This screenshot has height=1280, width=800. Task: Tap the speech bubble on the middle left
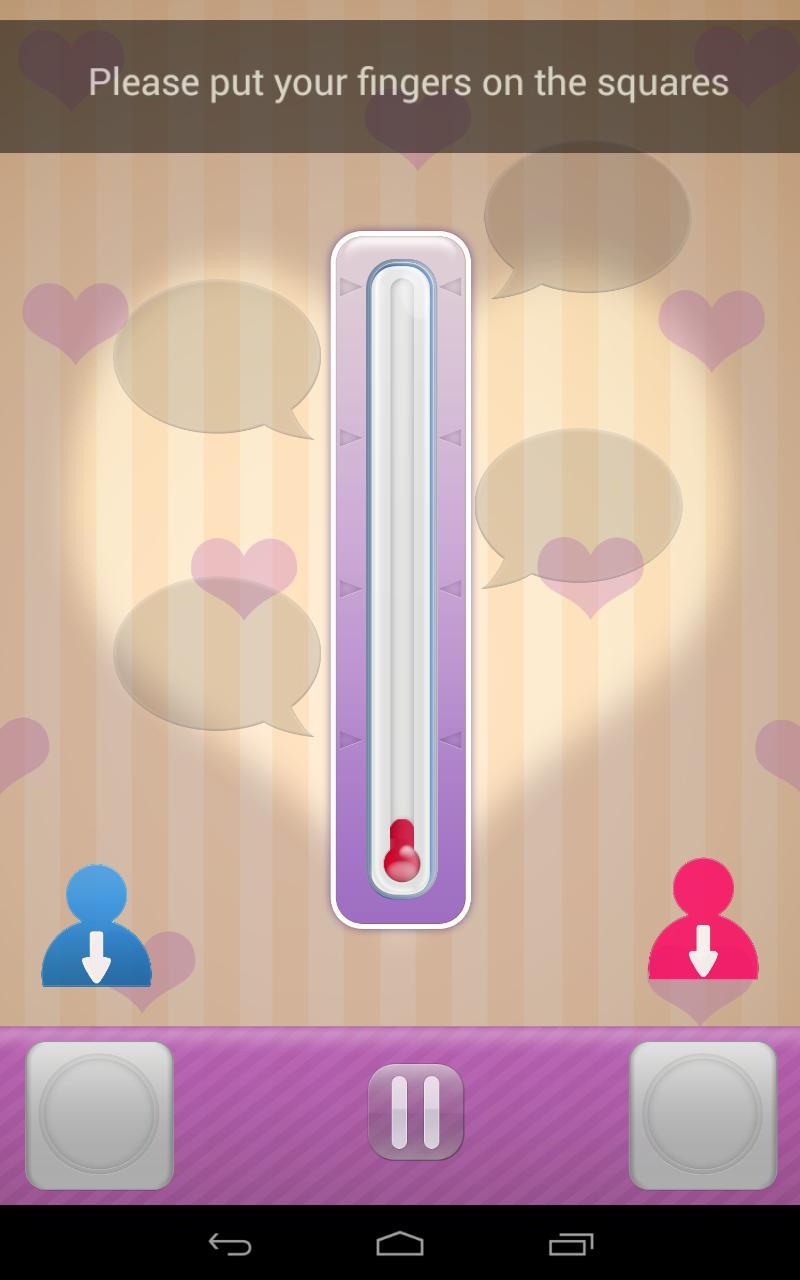(x=215, y=360)
